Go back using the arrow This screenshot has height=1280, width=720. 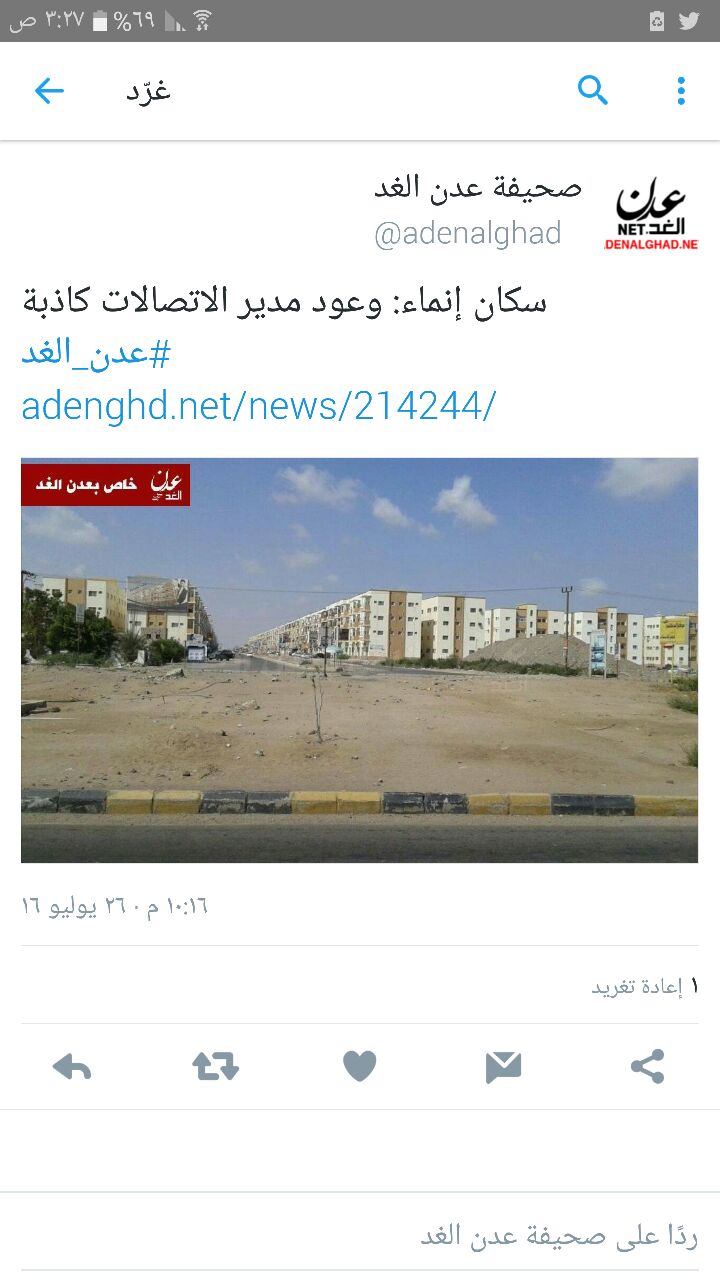pyautogui.click(x=49, y=91)
